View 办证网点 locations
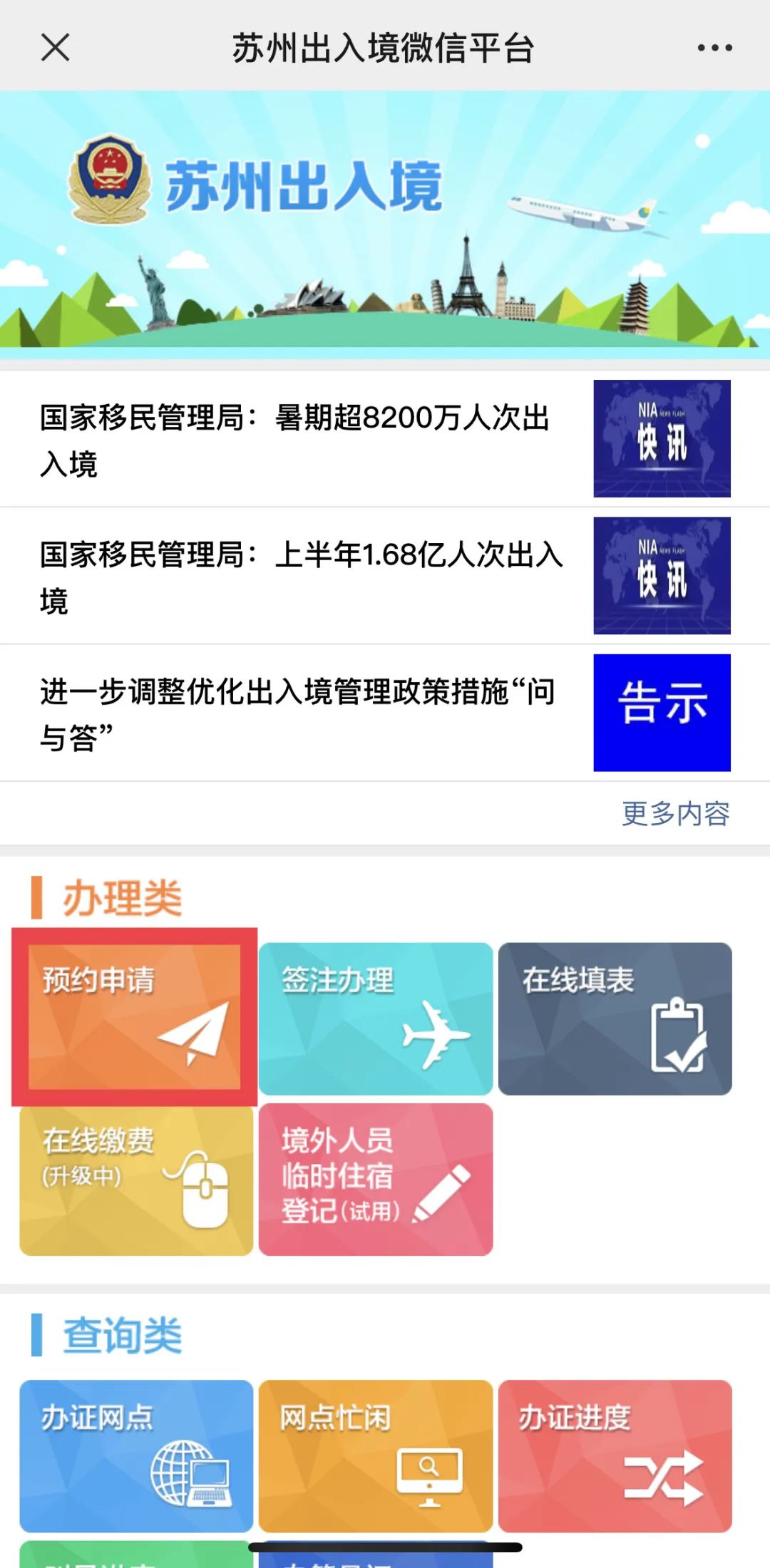Image resolution: width=770 pixels, height=1568 pixels. [136, 1455]
